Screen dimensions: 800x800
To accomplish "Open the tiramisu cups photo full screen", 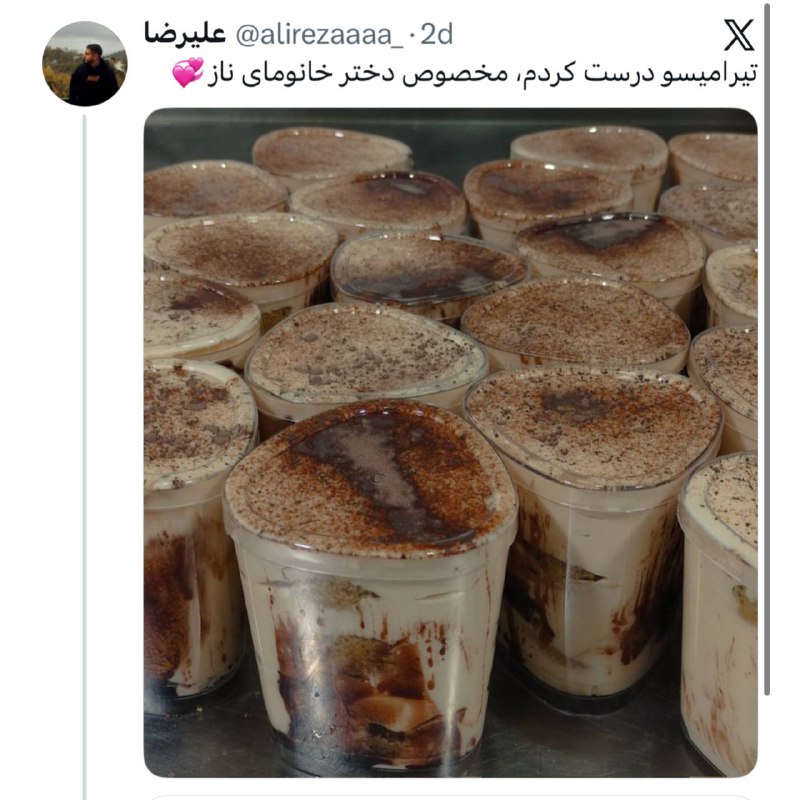I will (x=450, y=442).
